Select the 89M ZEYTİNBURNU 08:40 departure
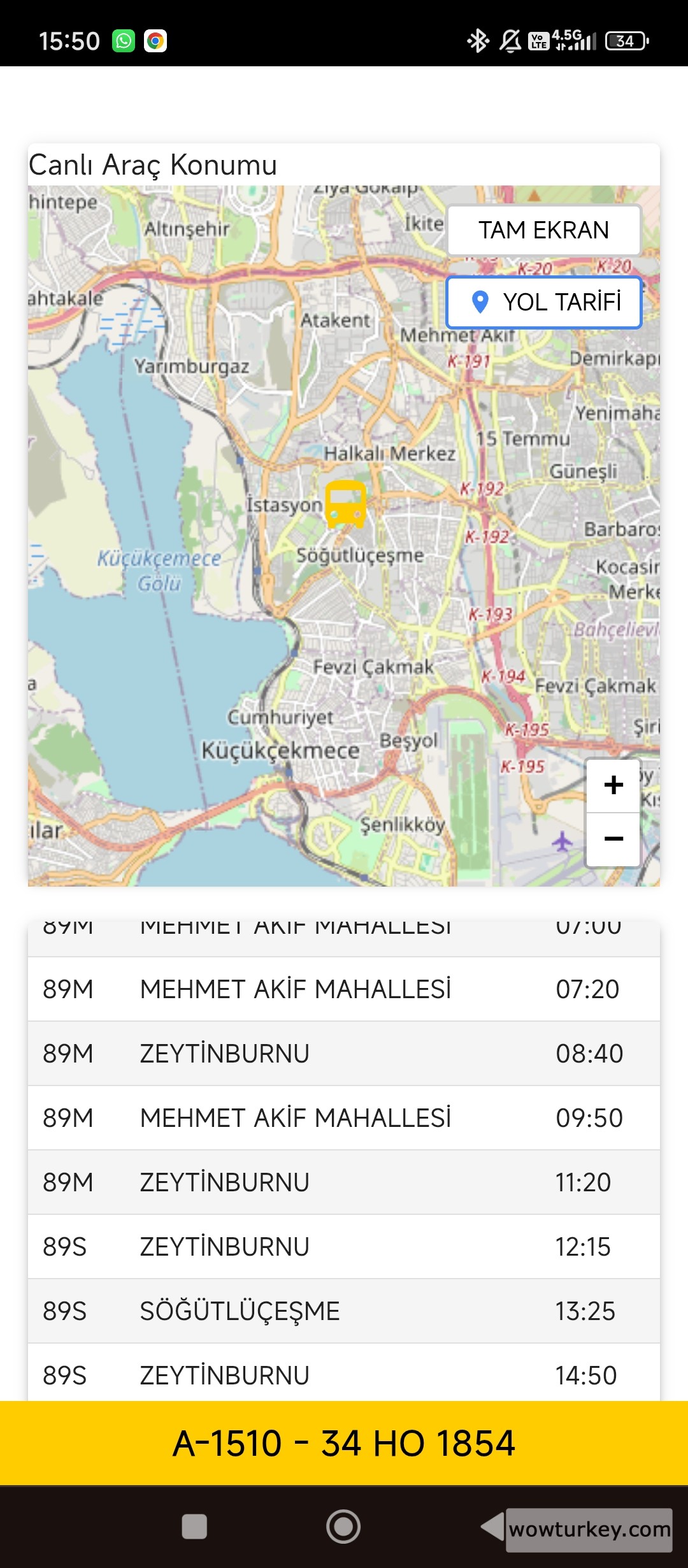 click(344, 1054)
